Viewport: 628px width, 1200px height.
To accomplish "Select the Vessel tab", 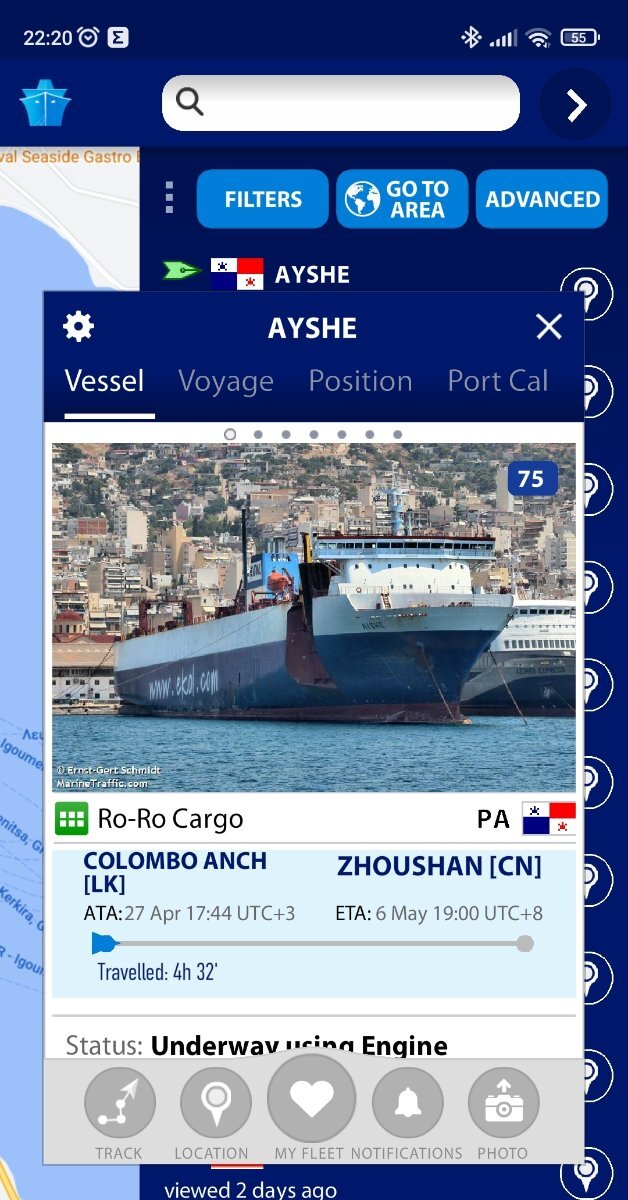I will 105,381.
